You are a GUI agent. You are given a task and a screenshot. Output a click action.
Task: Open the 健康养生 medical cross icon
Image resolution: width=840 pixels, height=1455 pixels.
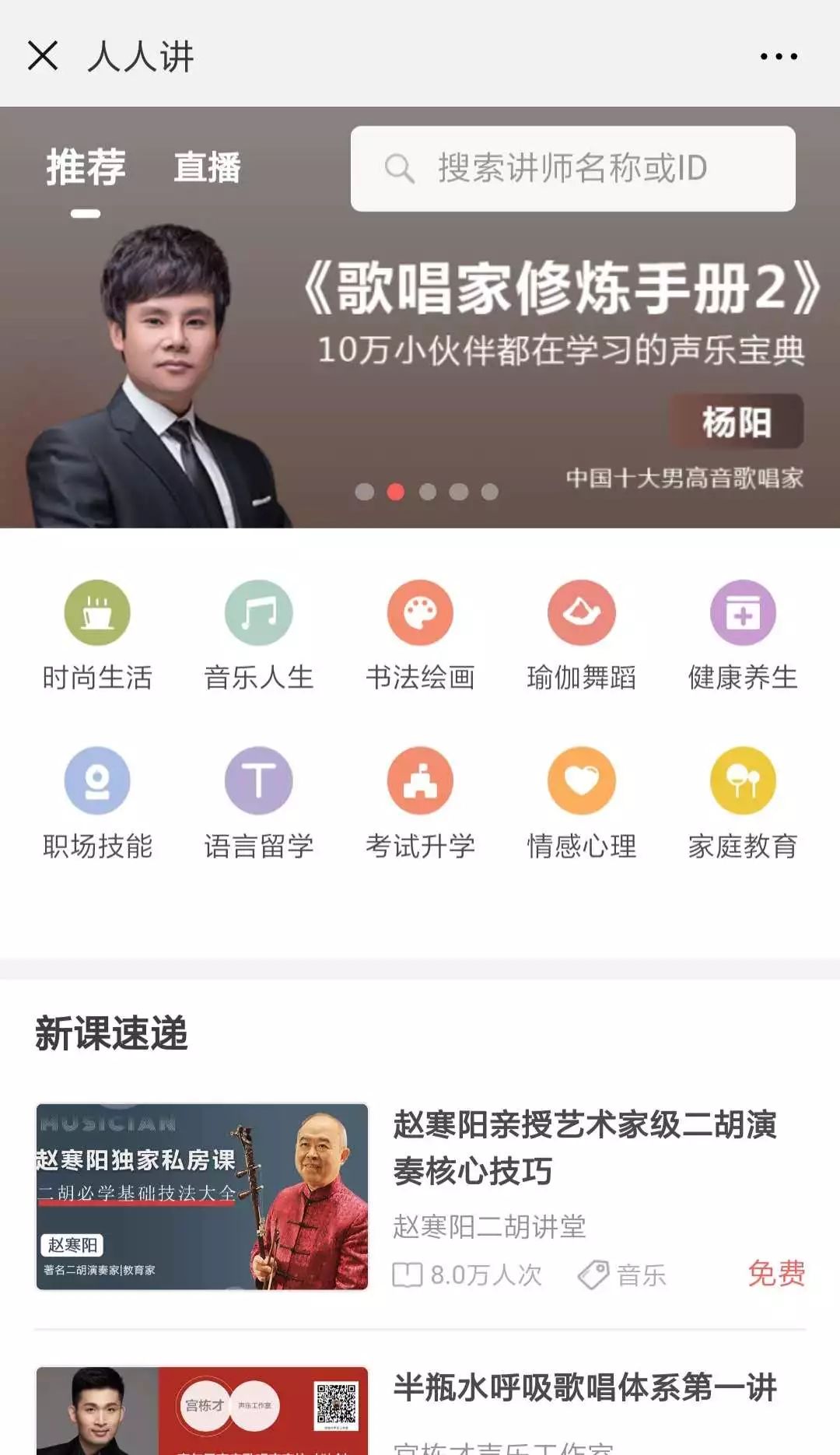click(743, 613)
